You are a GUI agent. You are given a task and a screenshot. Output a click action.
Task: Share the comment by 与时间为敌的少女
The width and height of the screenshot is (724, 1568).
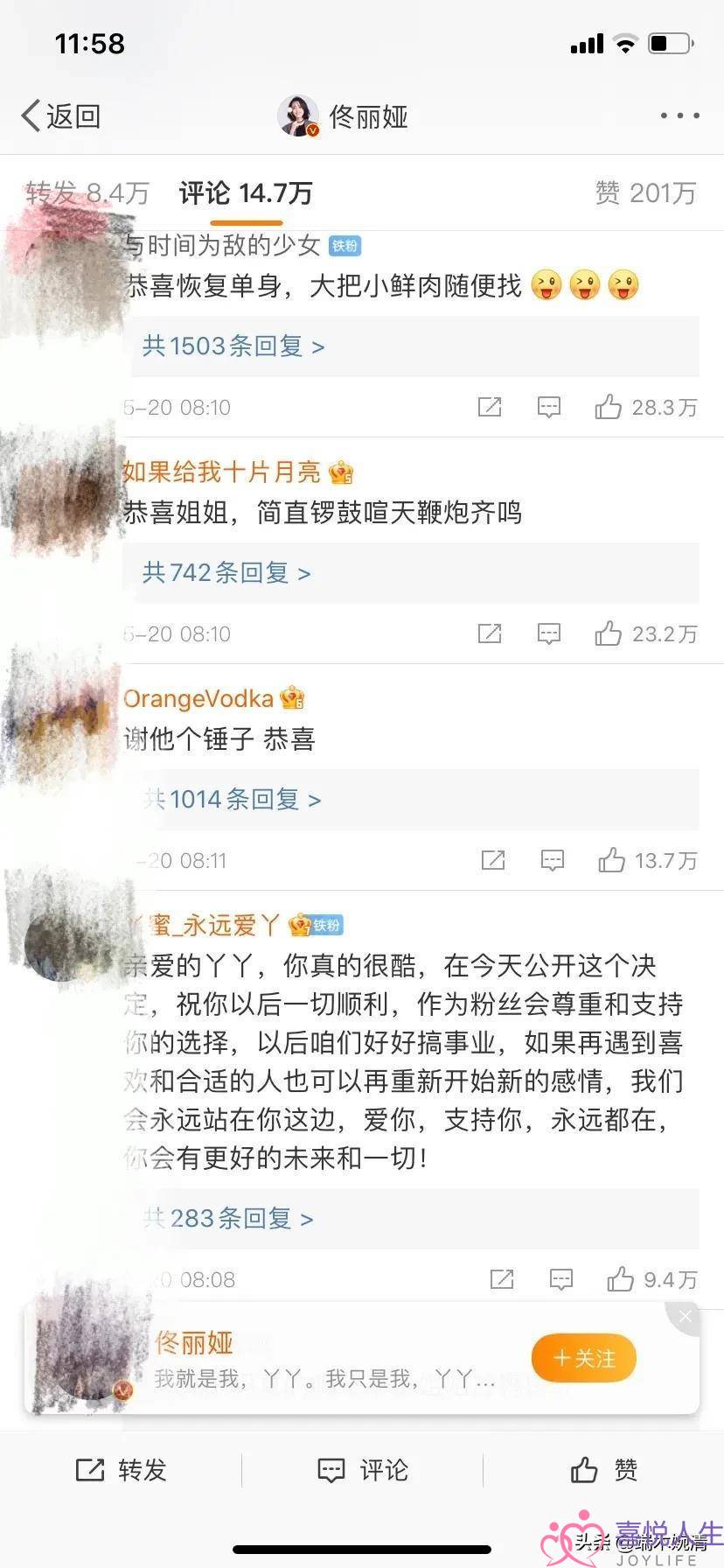490,407
